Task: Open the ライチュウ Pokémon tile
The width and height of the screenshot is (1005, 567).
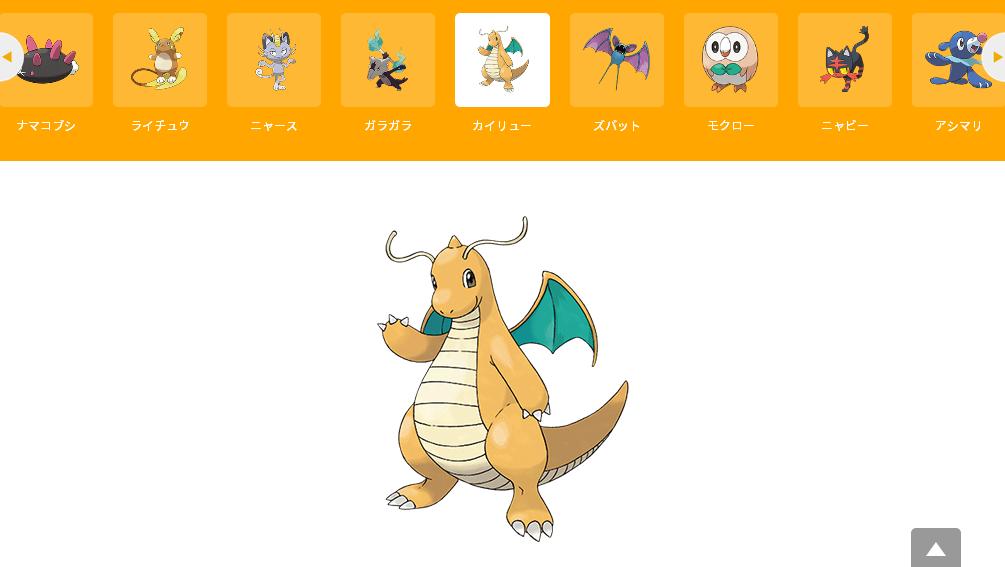Action: coord(160,60)
